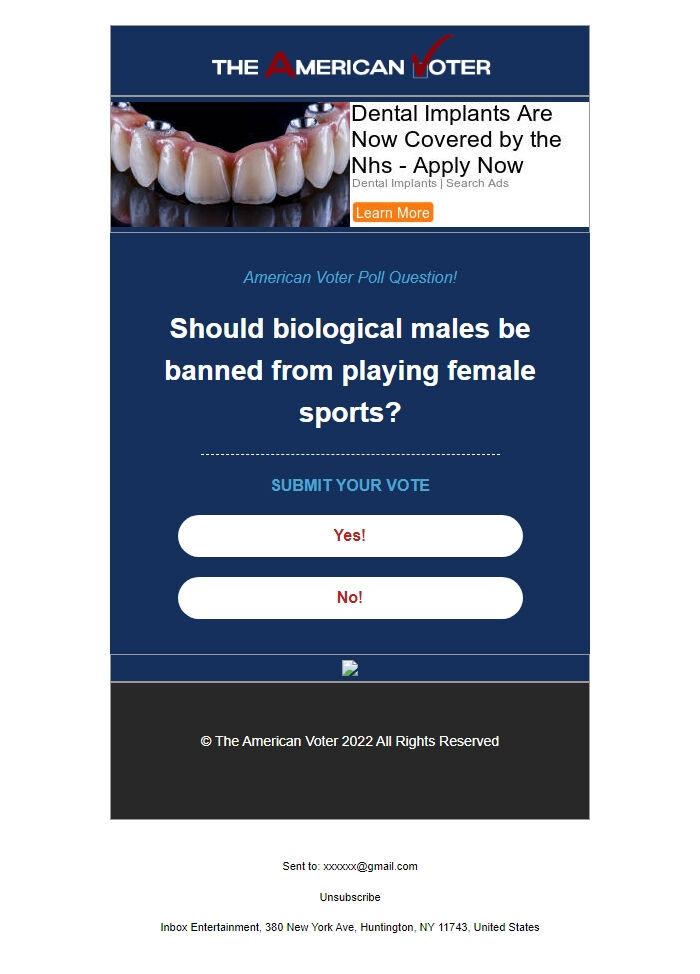Viewport: 700px width, 974px height.
Task: Tap Learn More on dental implants ad
Action: click(392, 212)
